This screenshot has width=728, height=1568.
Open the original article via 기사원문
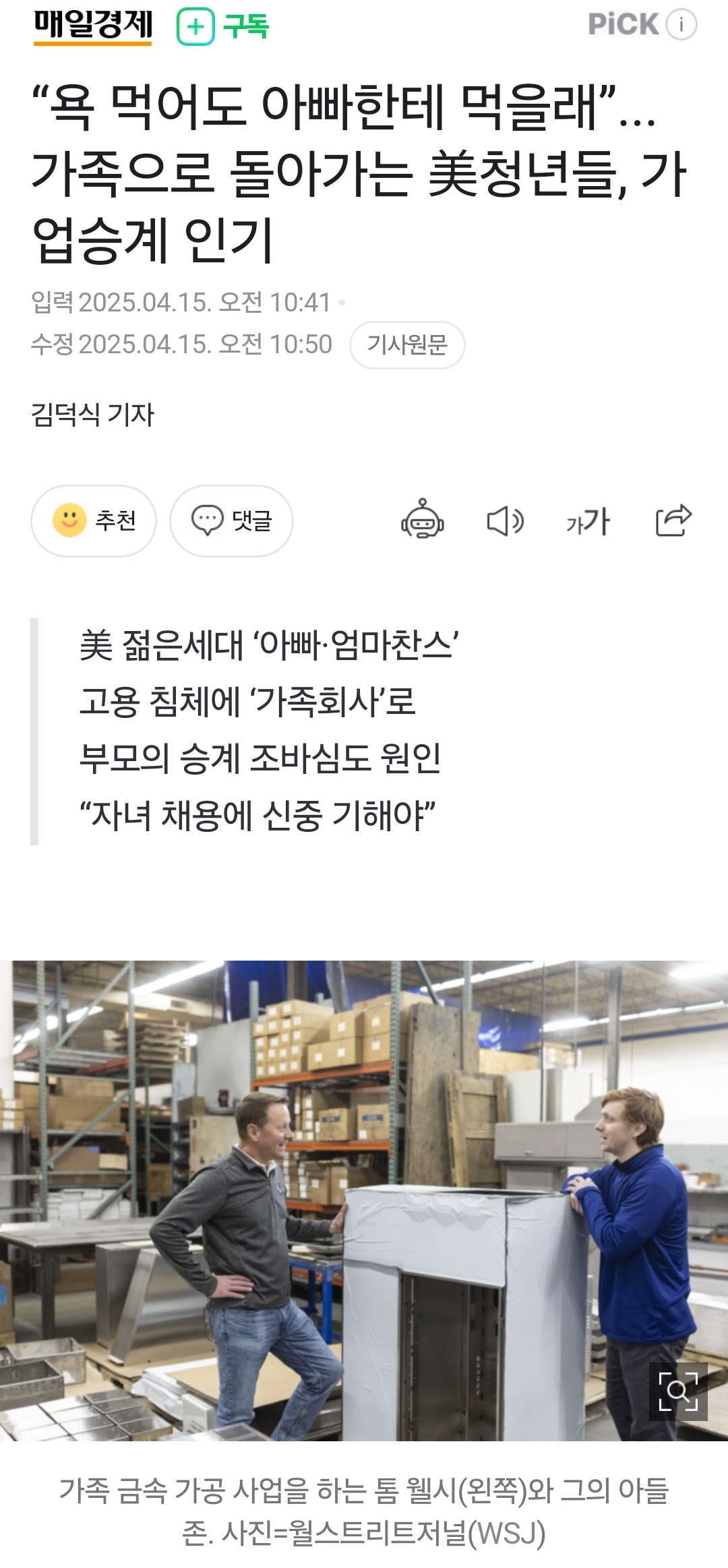(407, 345)
